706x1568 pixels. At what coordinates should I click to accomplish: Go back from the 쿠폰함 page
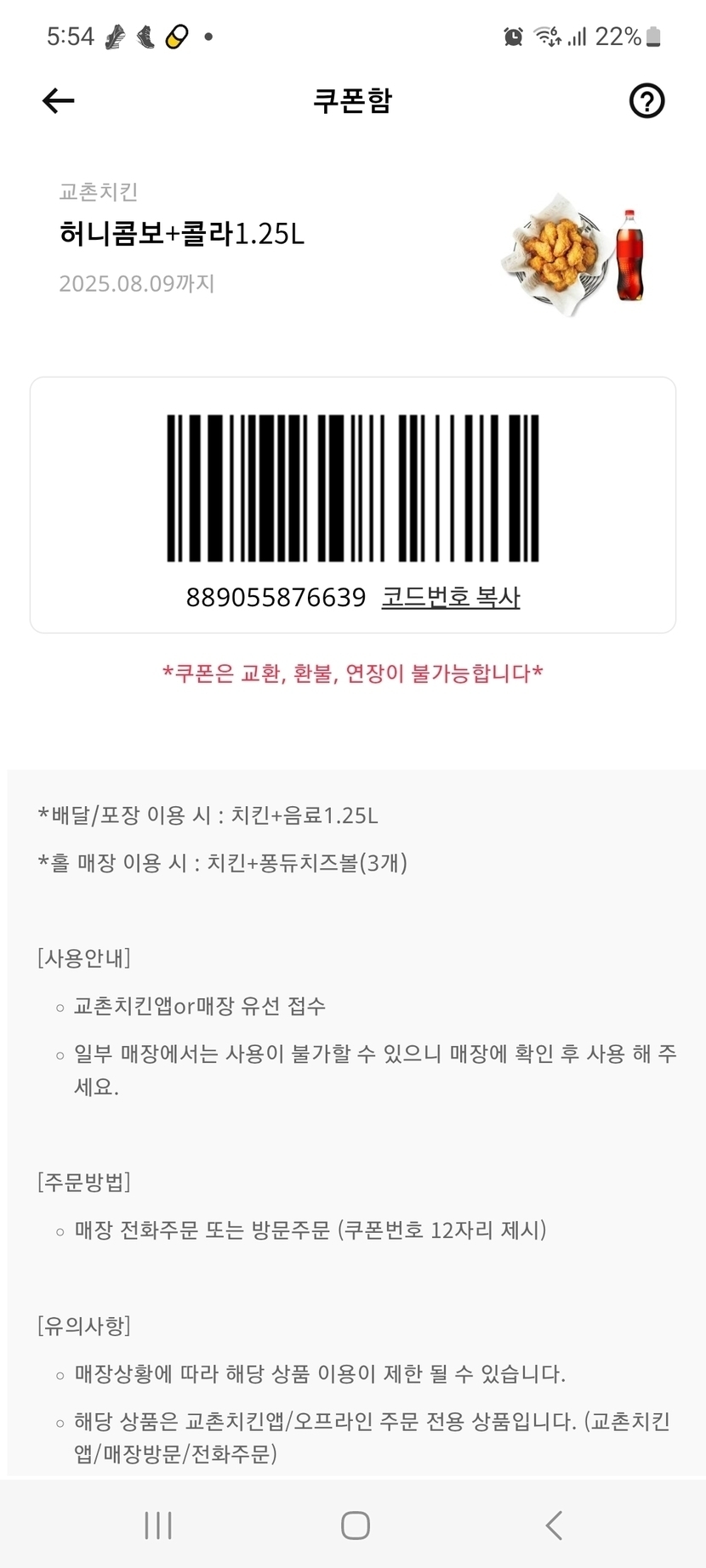[58, 101]
